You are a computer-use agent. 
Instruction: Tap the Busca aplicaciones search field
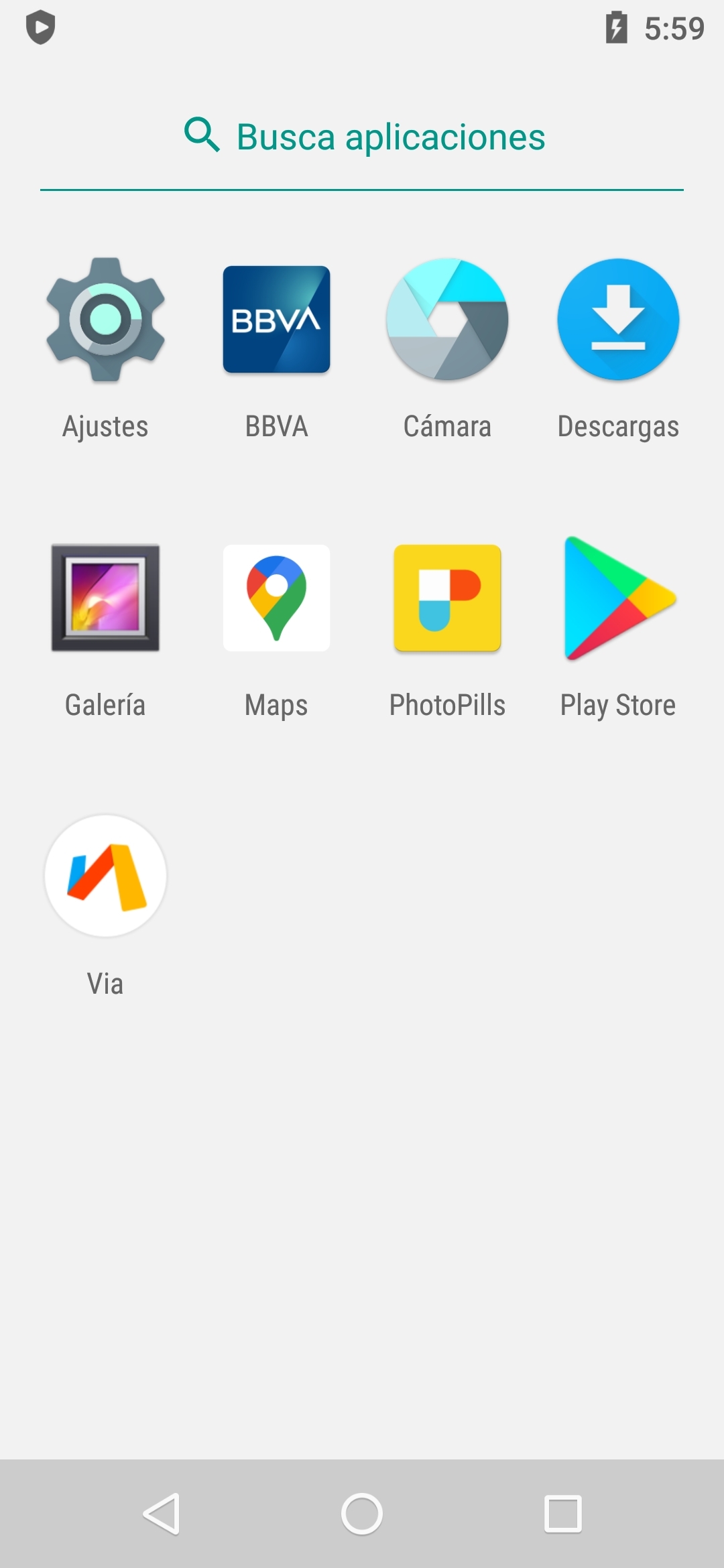point(391,137)
